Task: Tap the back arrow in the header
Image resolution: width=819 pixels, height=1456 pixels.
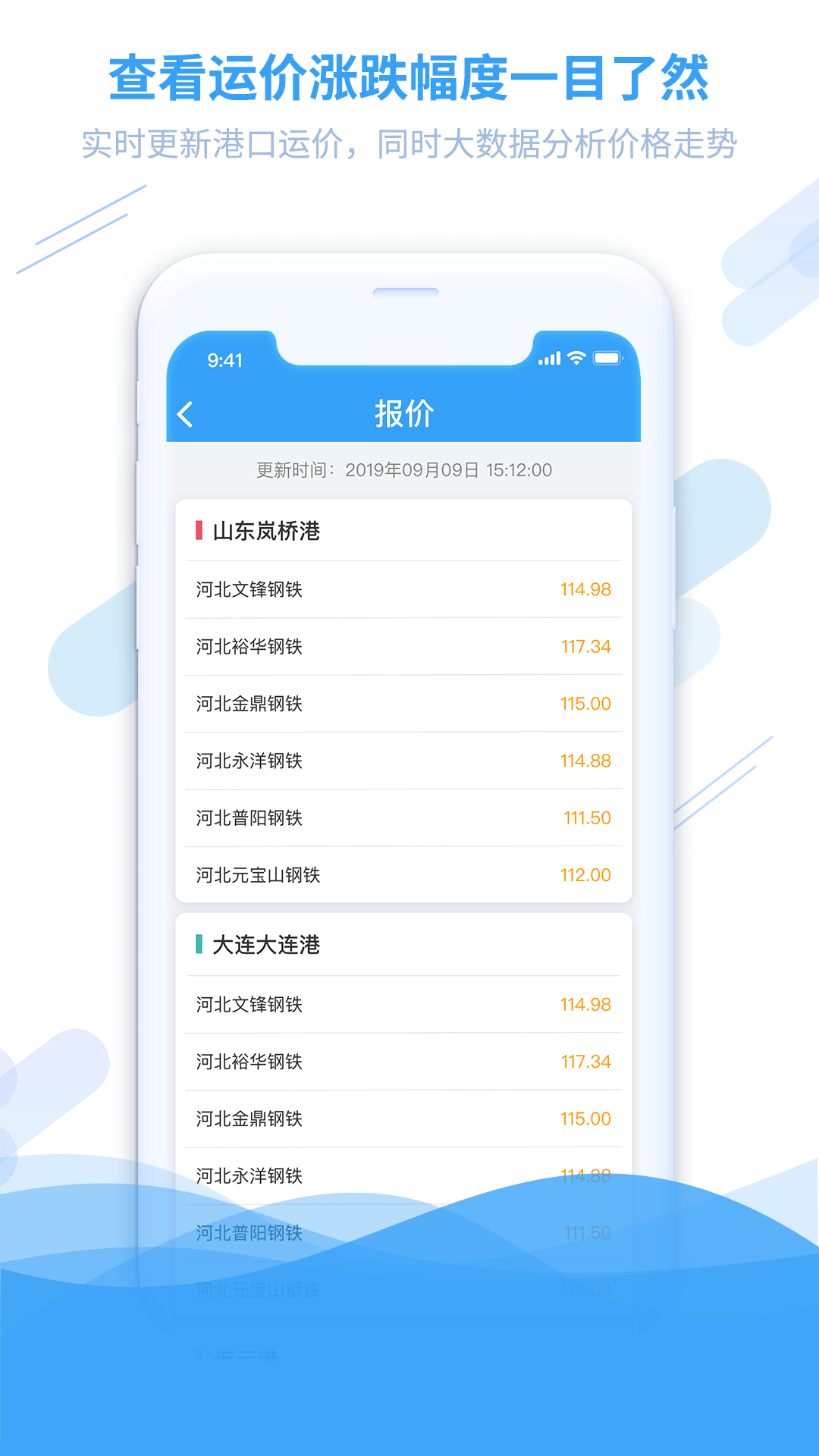Action: click(187, 413)
